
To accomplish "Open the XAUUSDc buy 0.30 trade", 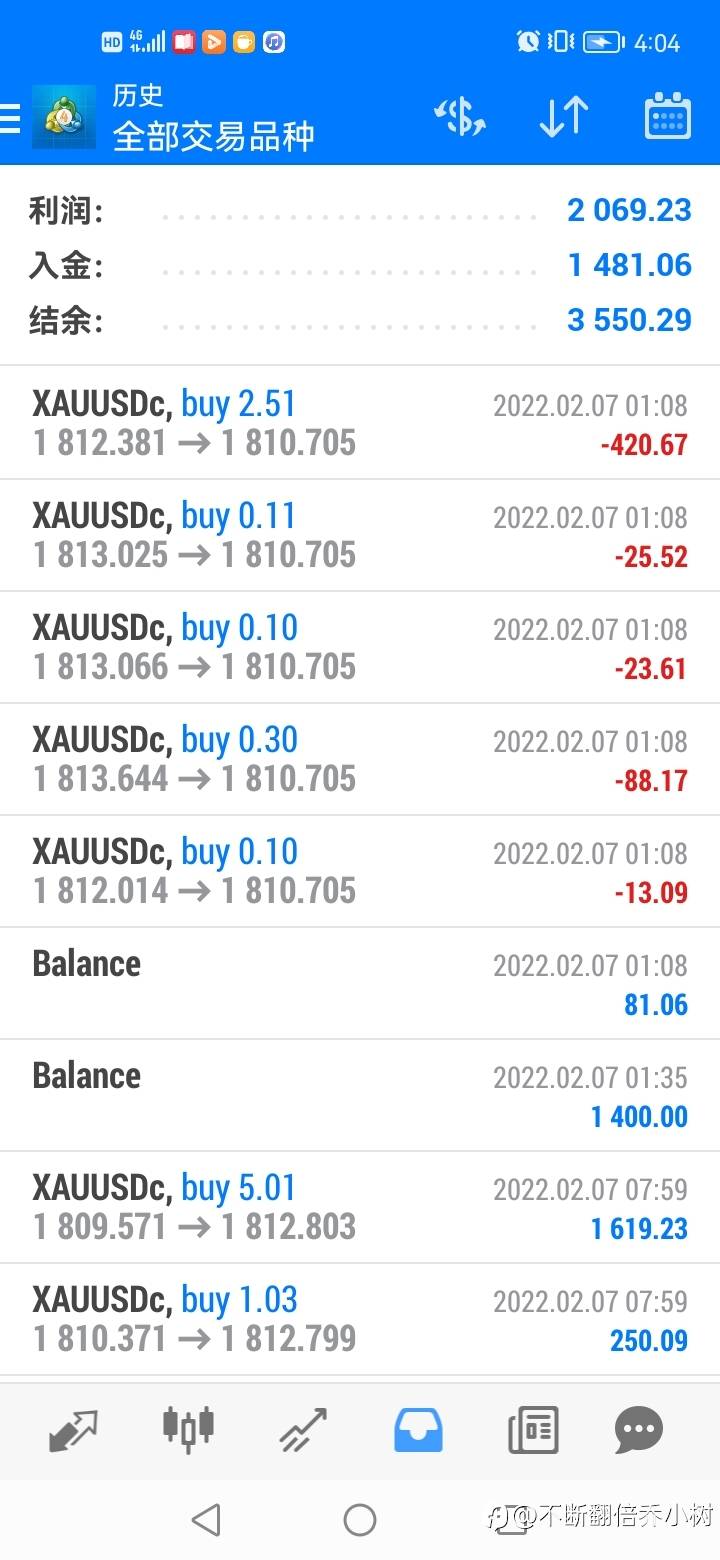I will click(360, 759).
